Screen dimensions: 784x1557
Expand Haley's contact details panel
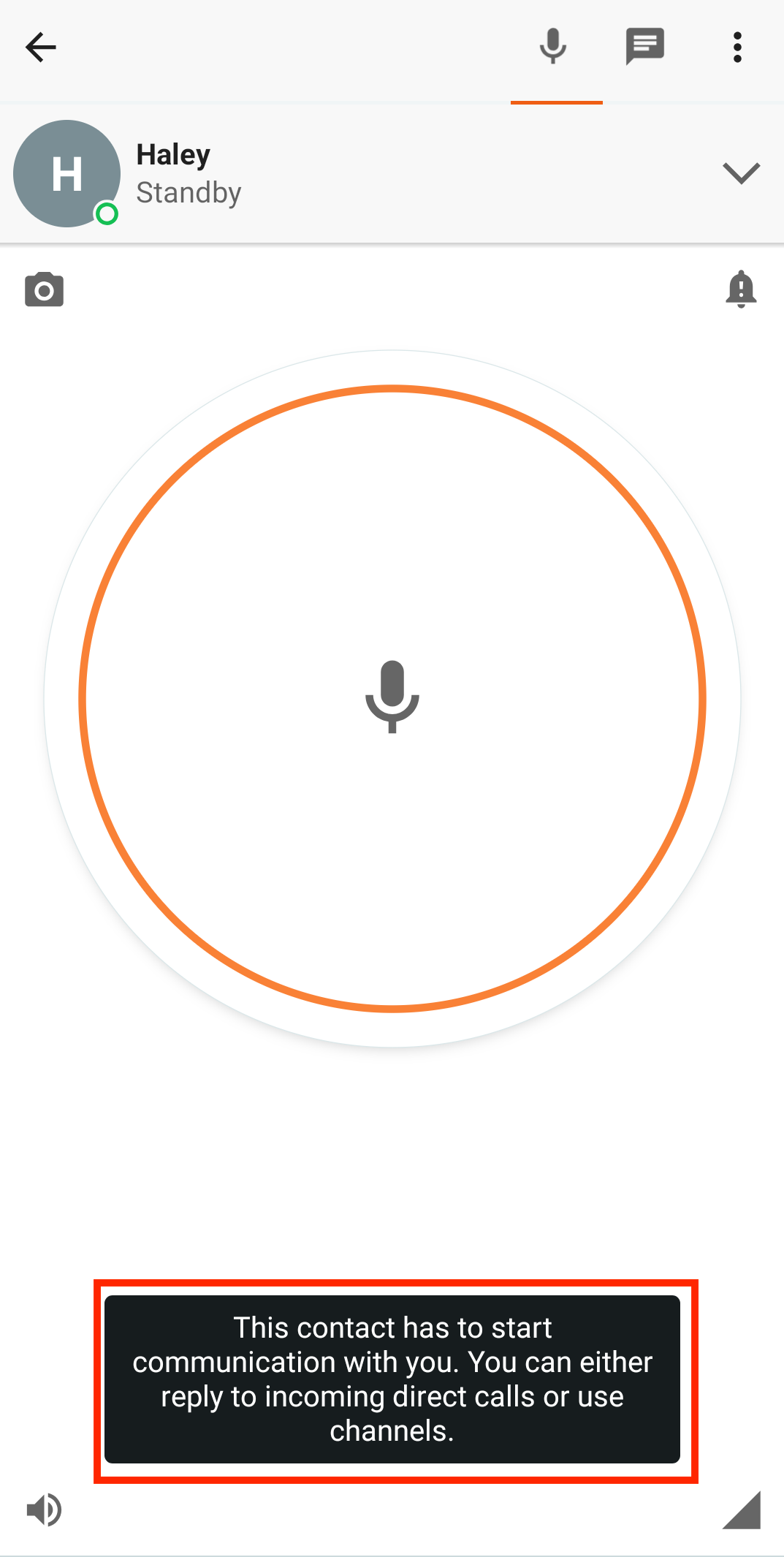click(x=740, y=173)
